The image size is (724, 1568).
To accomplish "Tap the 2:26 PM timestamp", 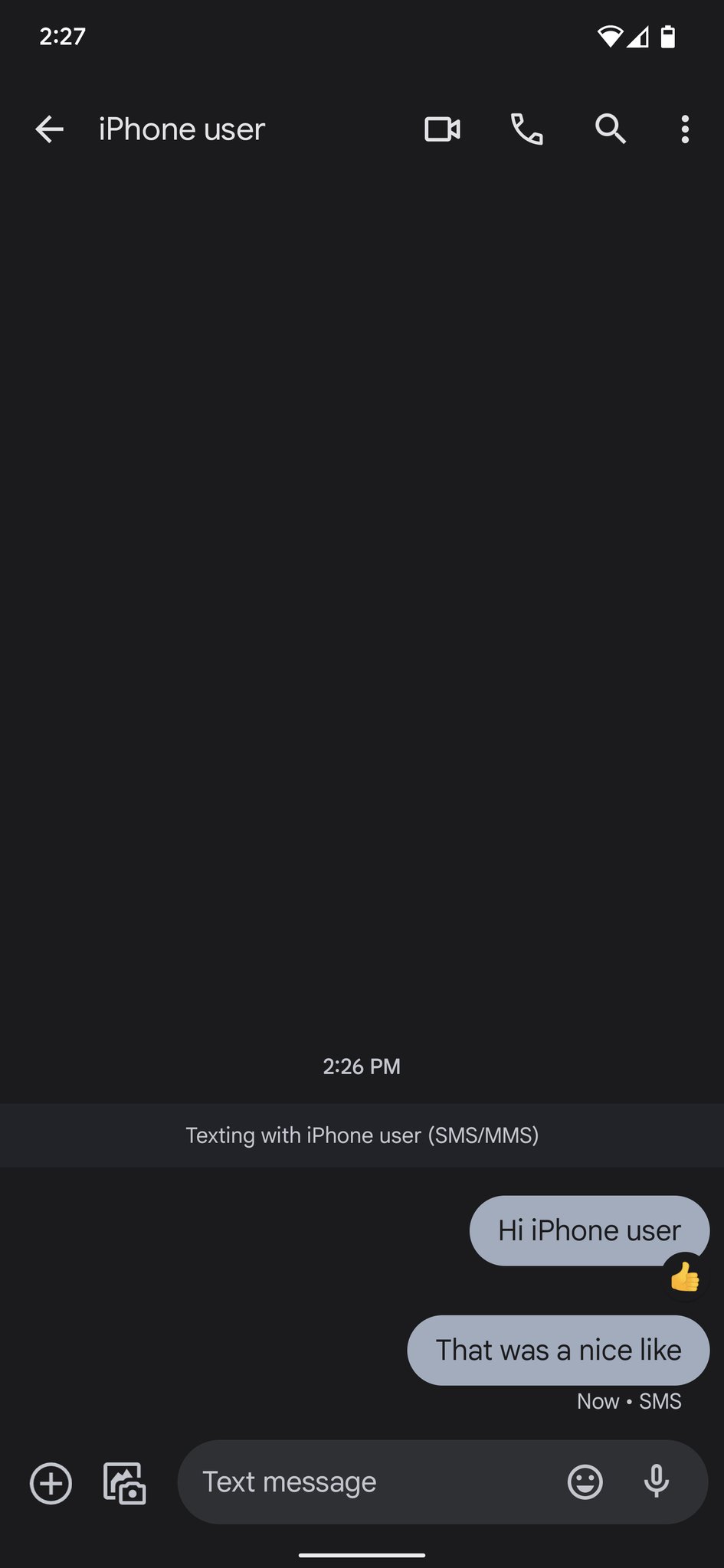I will point(362,1067).
